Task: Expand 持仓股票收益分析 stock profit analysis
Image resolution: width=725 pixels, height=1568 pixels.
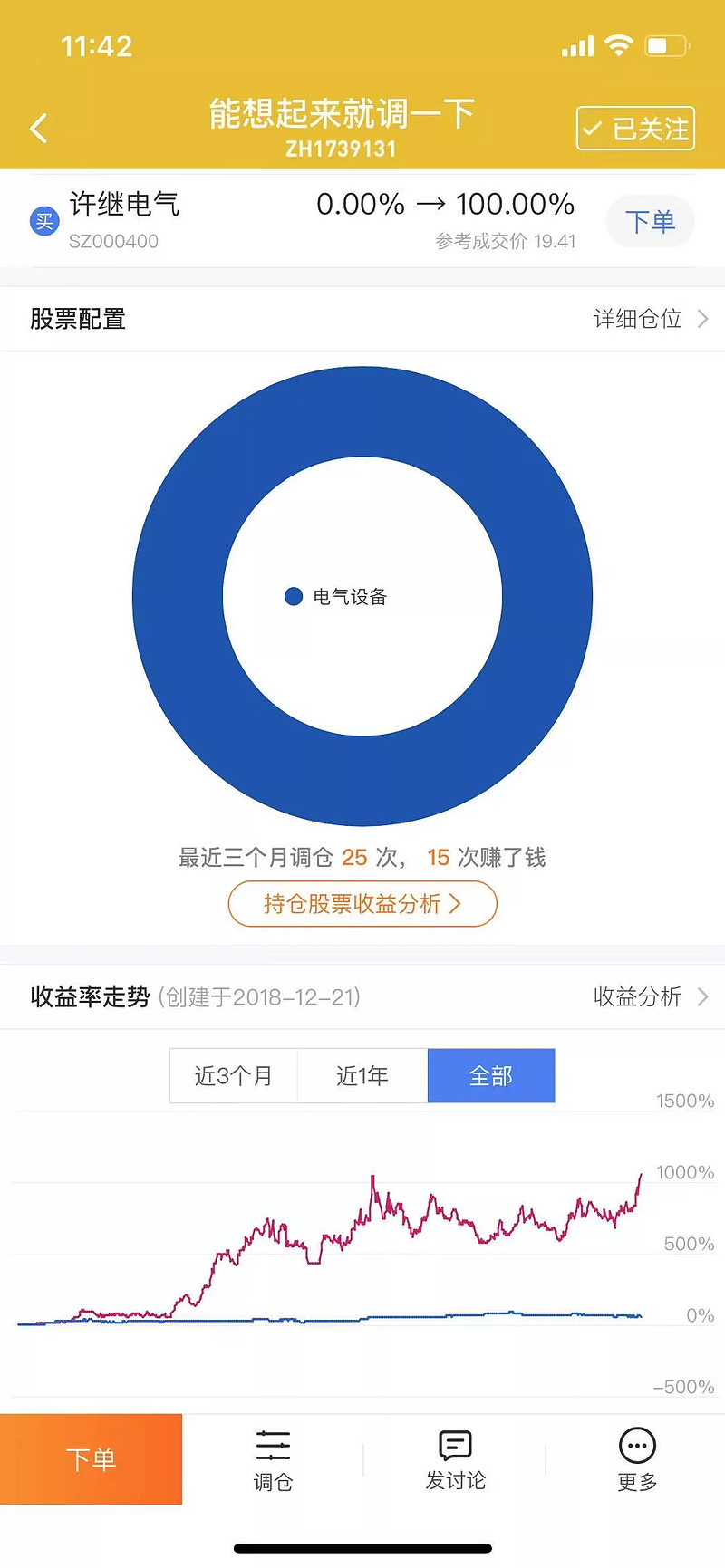Action: [x=362, y=904]
